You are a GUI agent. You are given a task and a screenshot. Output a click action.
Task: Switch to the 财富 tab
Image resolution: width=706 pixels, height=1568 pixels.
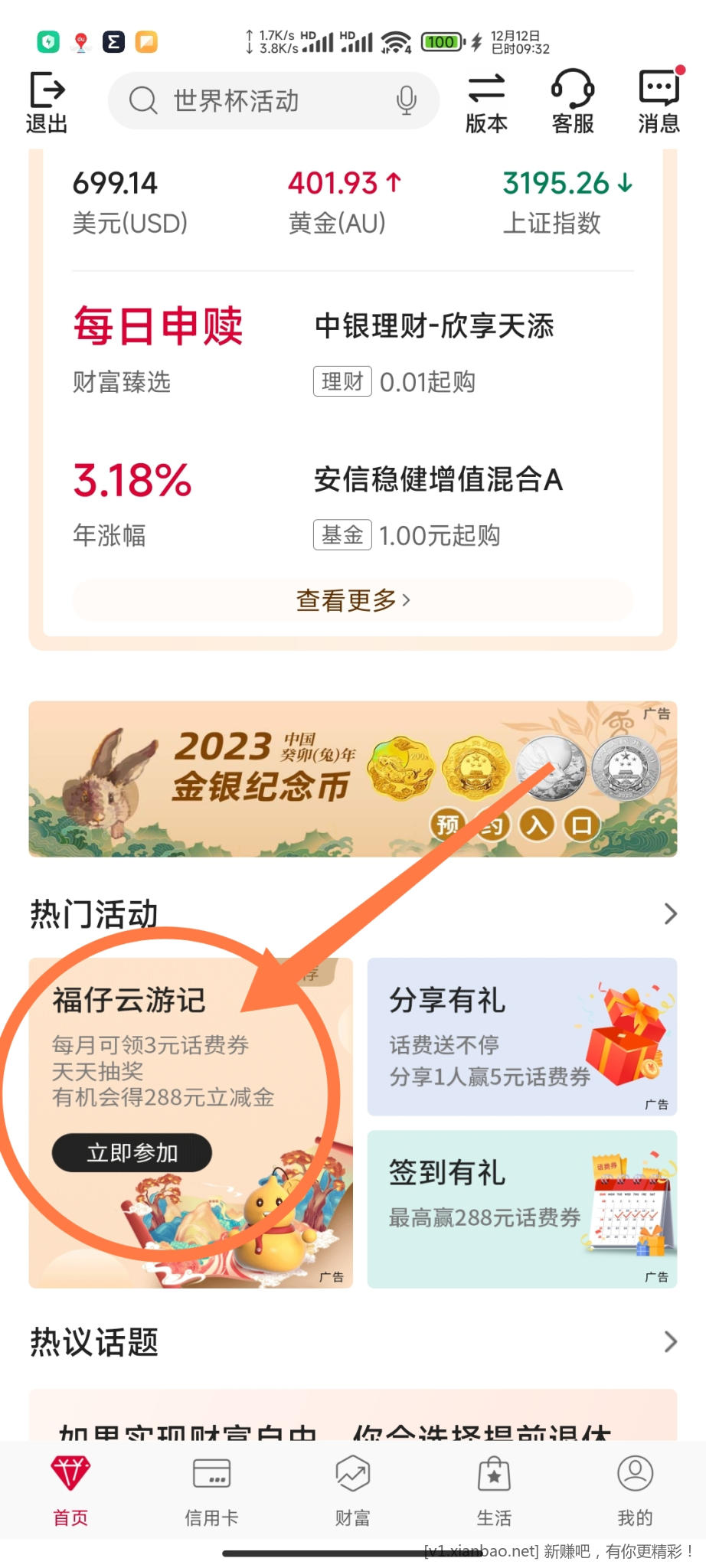click(x=353, y=1490)
